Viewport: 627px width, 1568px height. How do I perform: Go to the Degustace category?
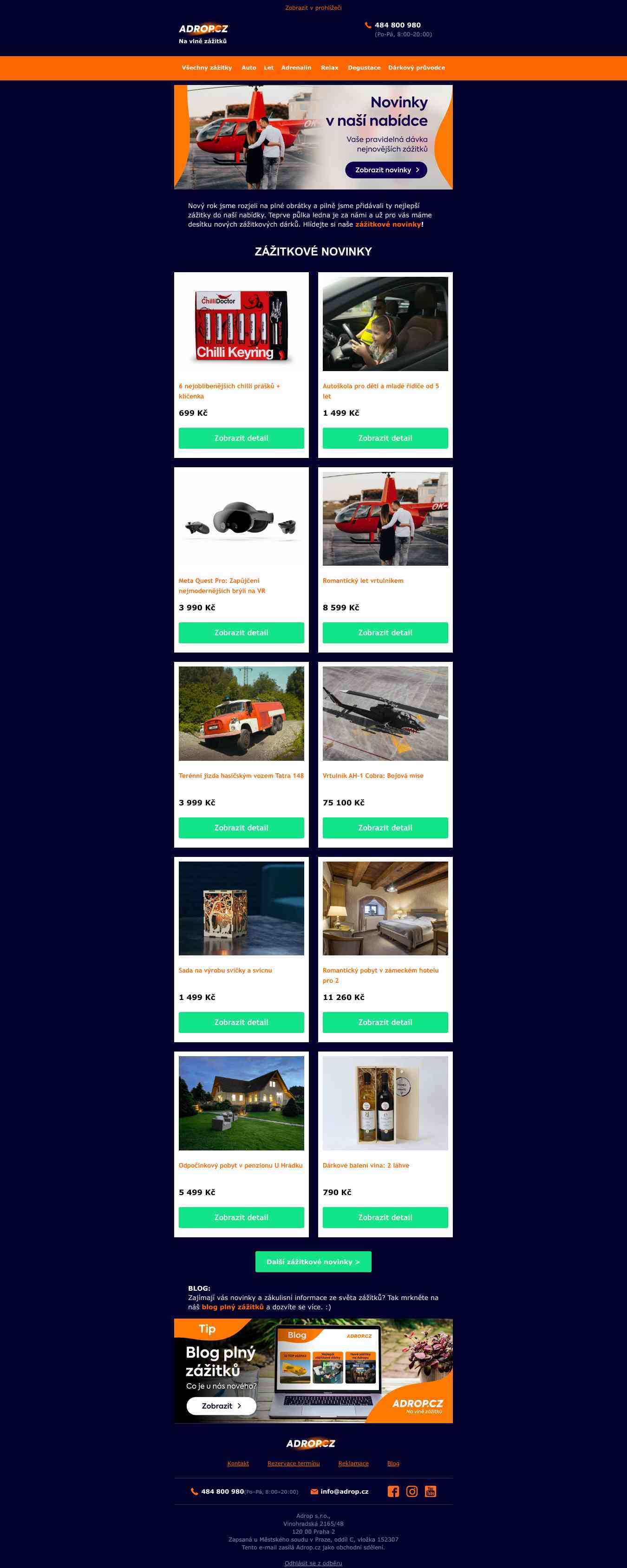pos(363,67)
